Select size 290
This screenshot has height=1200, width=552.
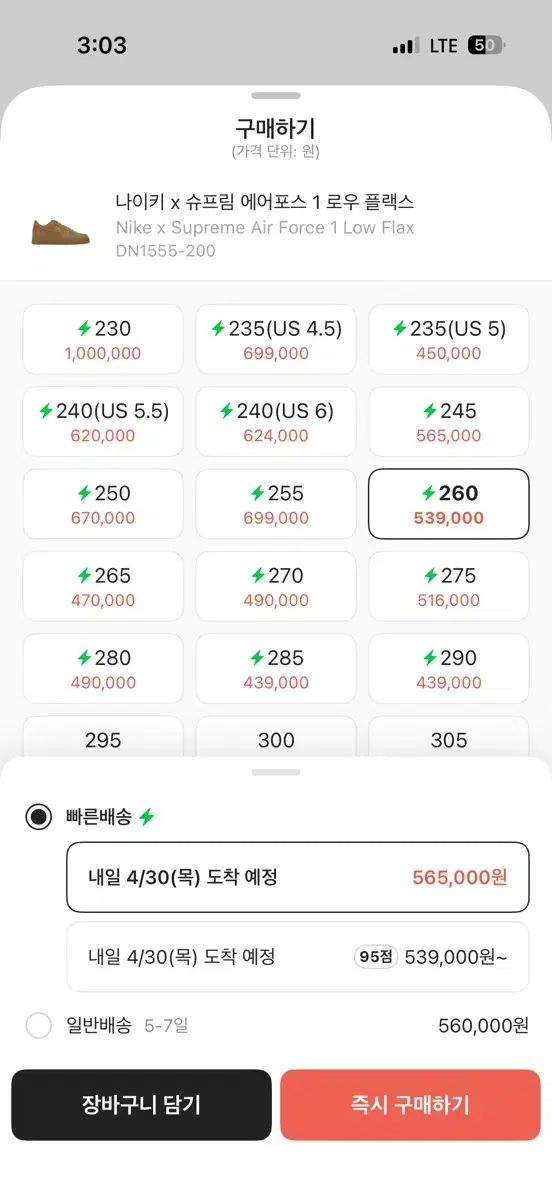point(449,668)
